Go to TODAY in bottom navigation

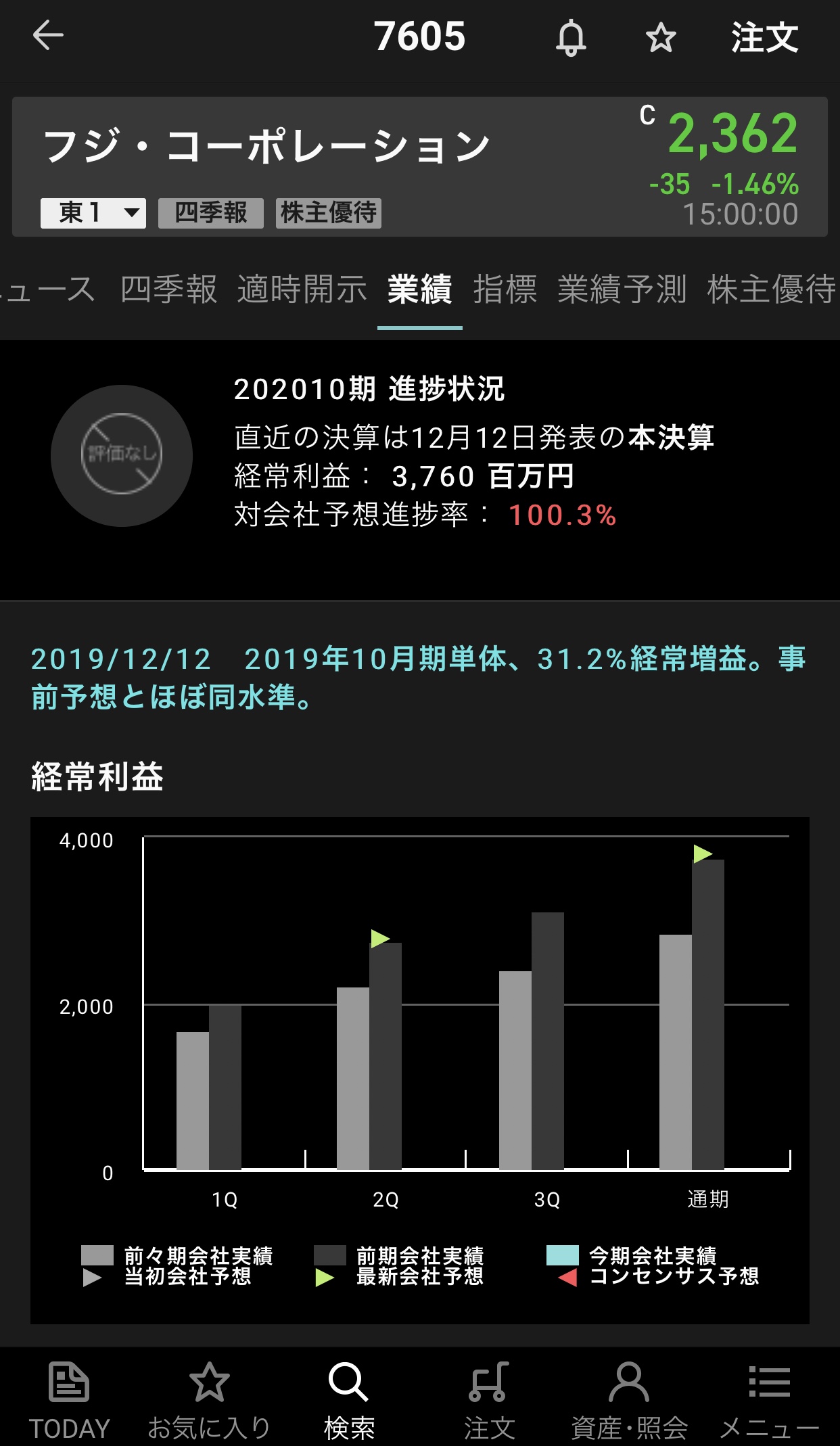click(69, 1400)
